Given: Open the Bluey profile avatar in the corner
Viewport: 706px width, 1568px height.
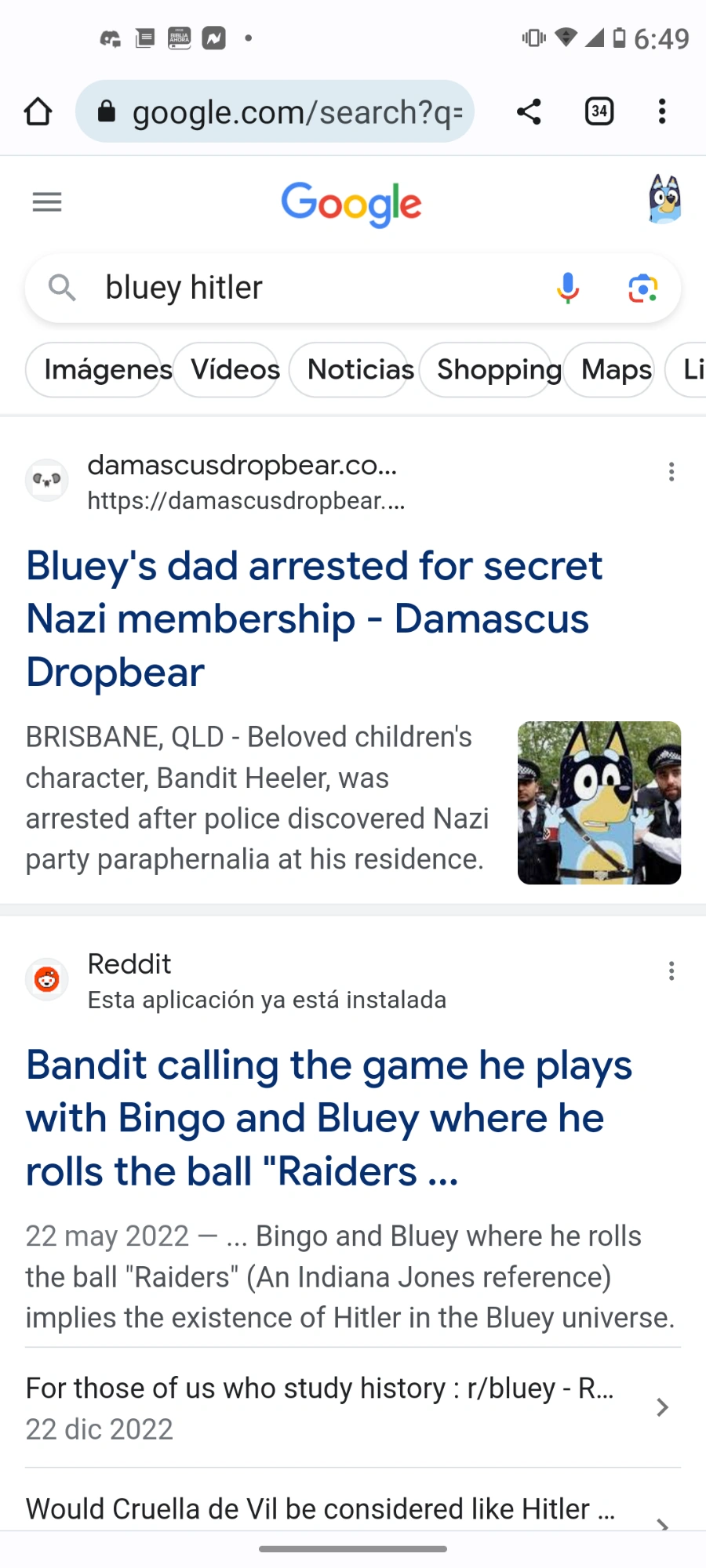Looking at the screenshot, I should point(664,199).
